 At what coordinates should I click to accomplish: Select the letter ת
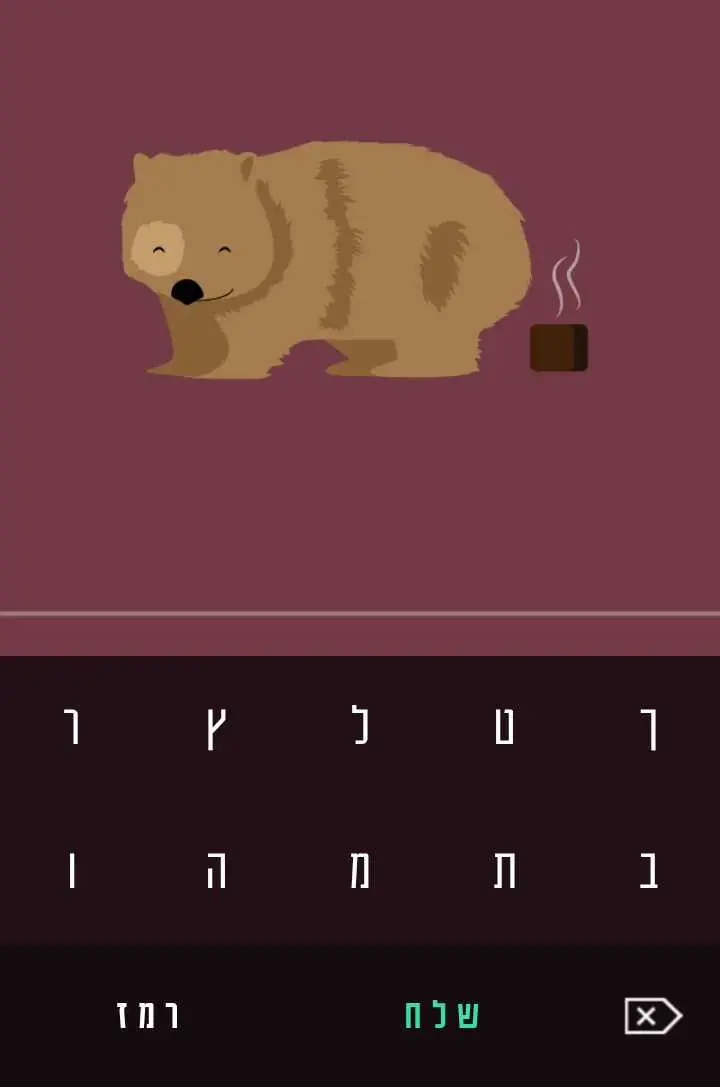505,871
